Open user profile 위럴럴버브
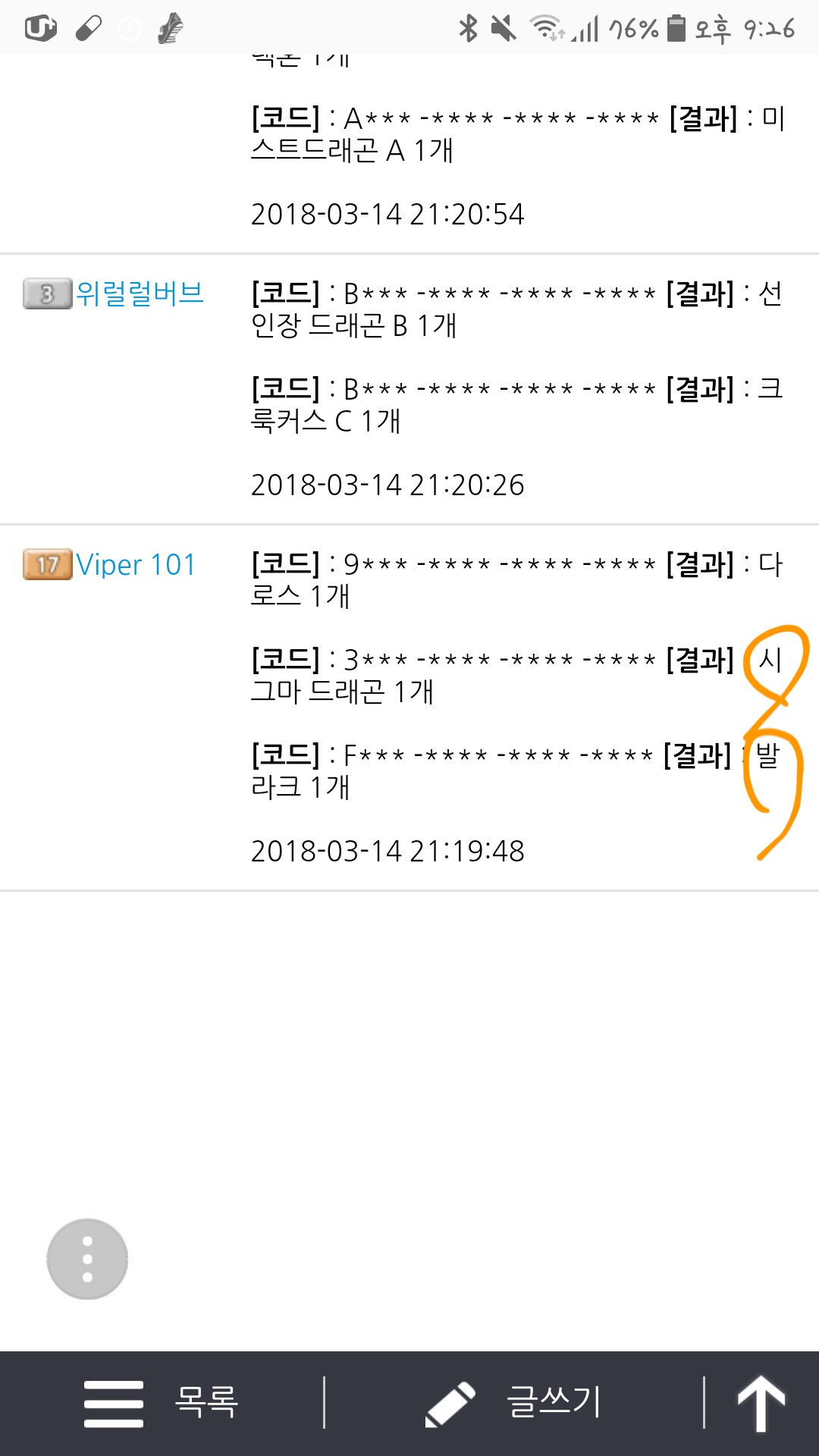819x1456 pixels. point(140,293)
